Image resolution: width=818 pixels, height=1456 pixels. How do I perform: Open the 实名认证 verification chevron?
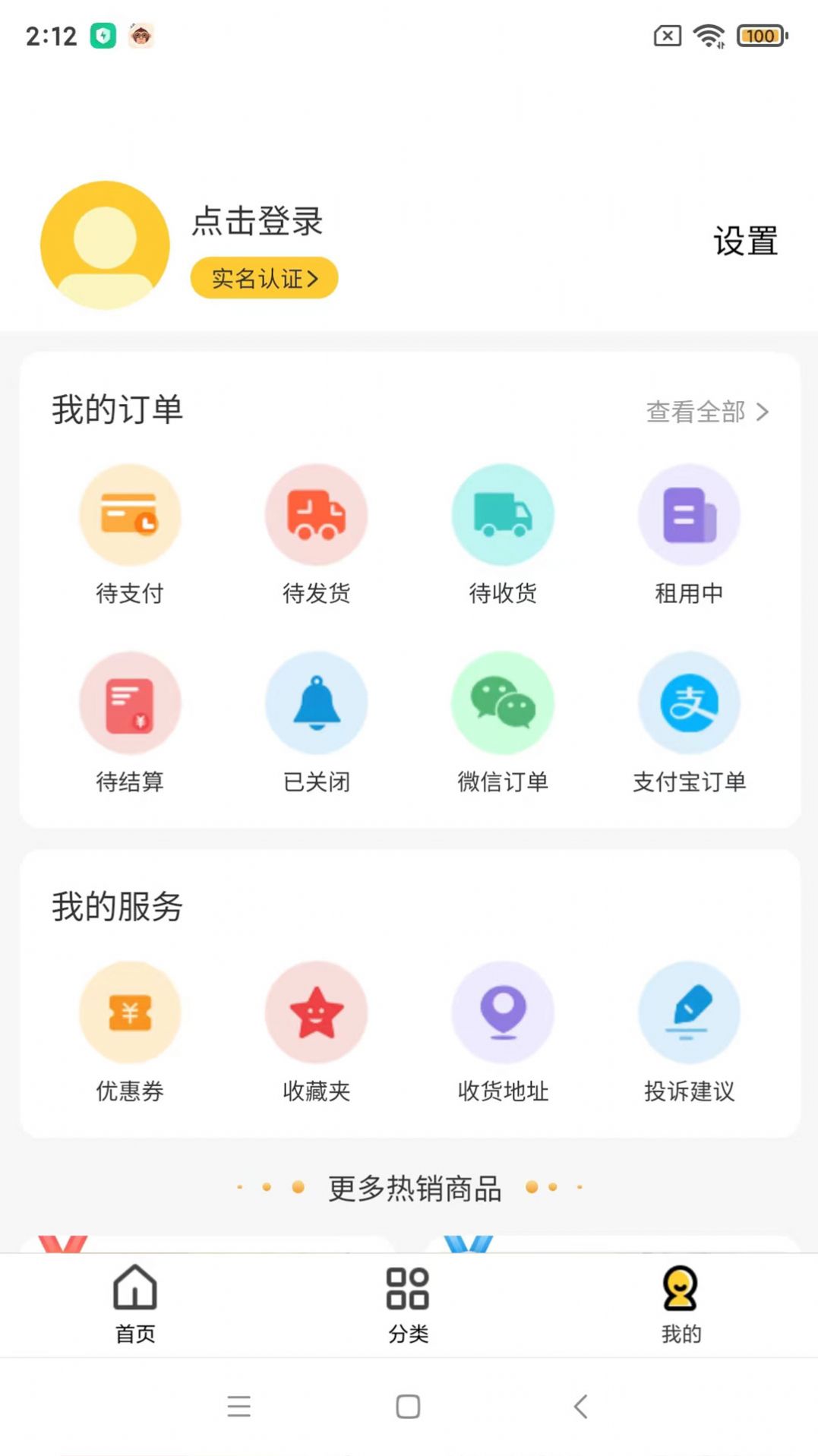[x=264, y=278]
